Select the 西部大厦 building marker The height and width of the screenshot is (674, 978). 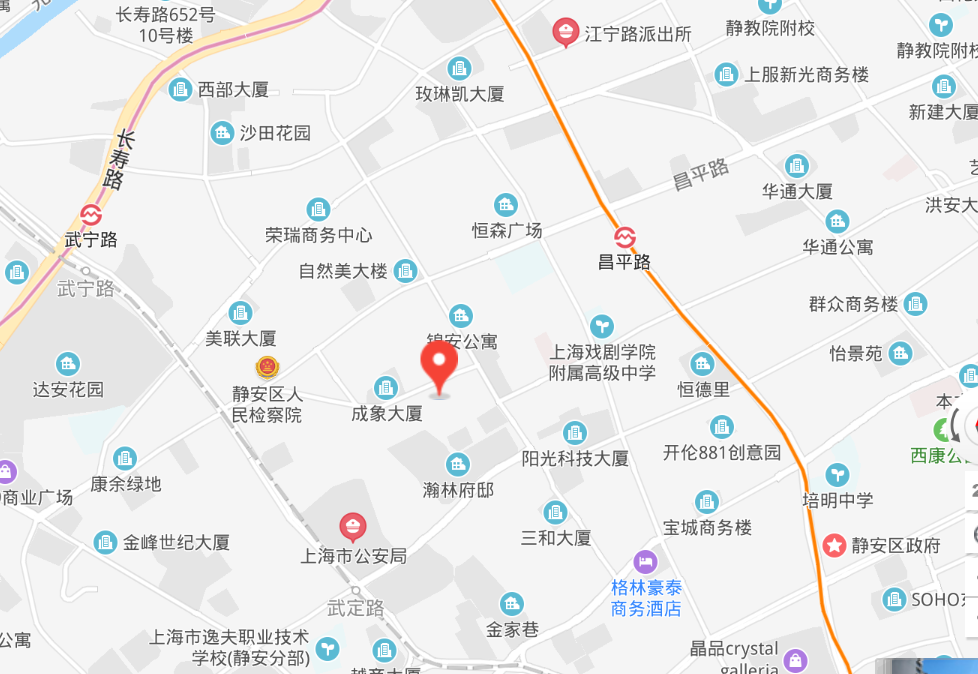click(x=179, y=89)
